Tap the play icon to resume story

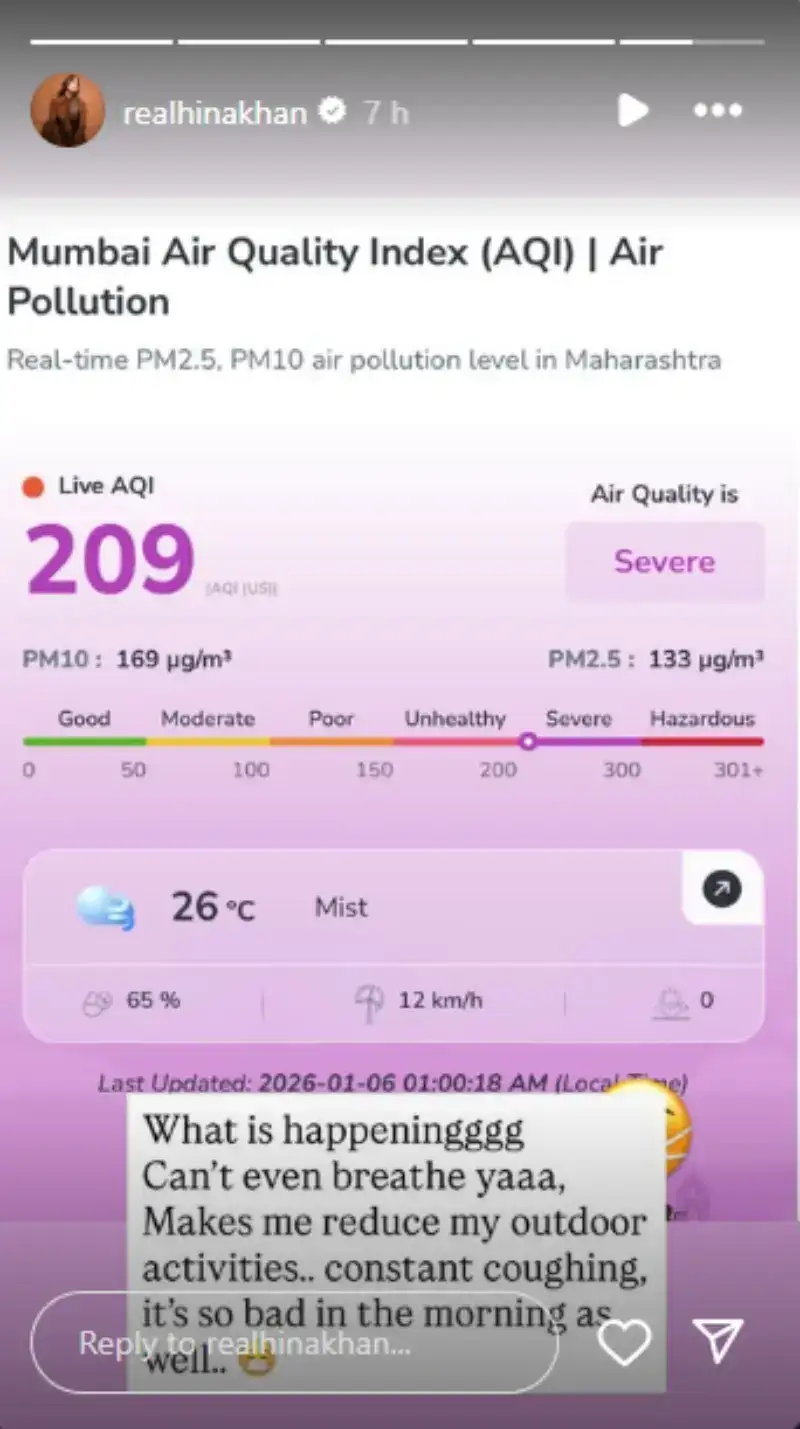632,111
